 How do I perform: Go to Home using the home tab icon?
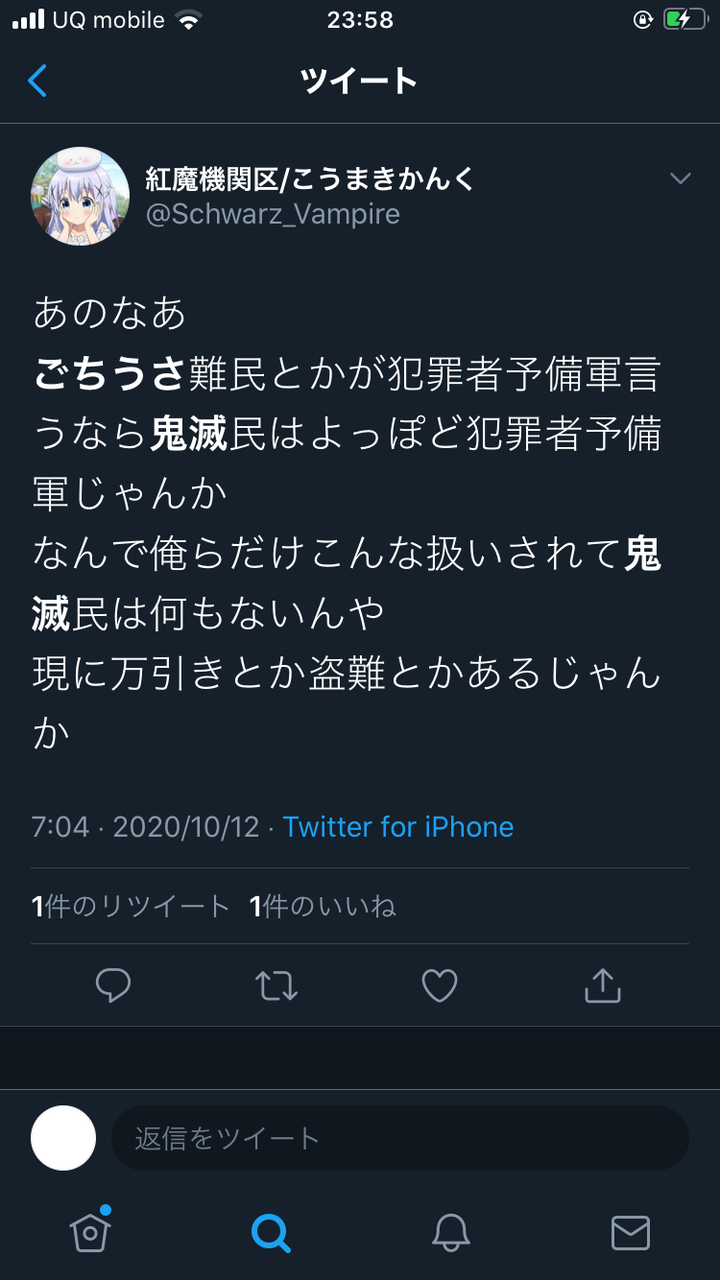pos(89,1231)
